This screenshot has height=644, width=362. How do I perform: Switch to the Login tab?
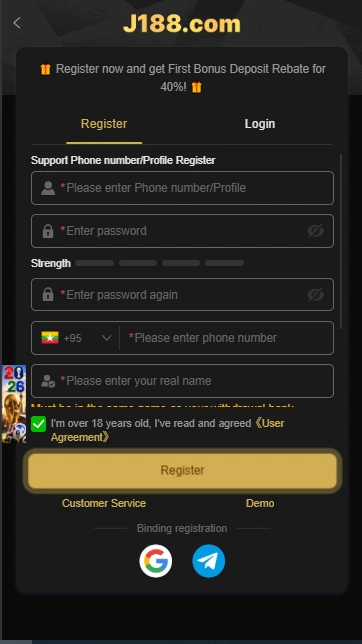click(x=260, y=124)
